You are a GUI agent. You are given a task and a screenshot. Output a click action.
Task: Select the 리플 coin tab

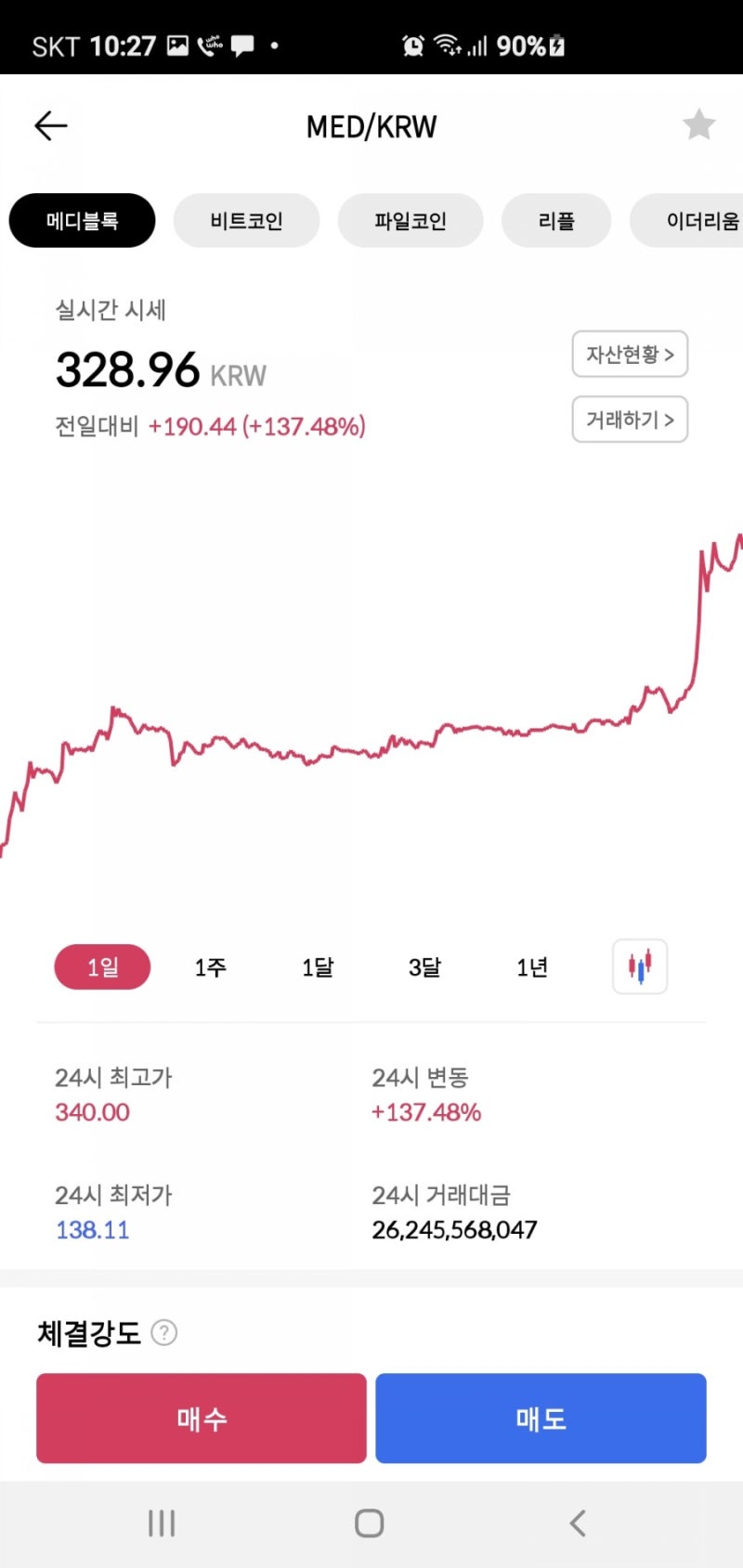point(556,220)
